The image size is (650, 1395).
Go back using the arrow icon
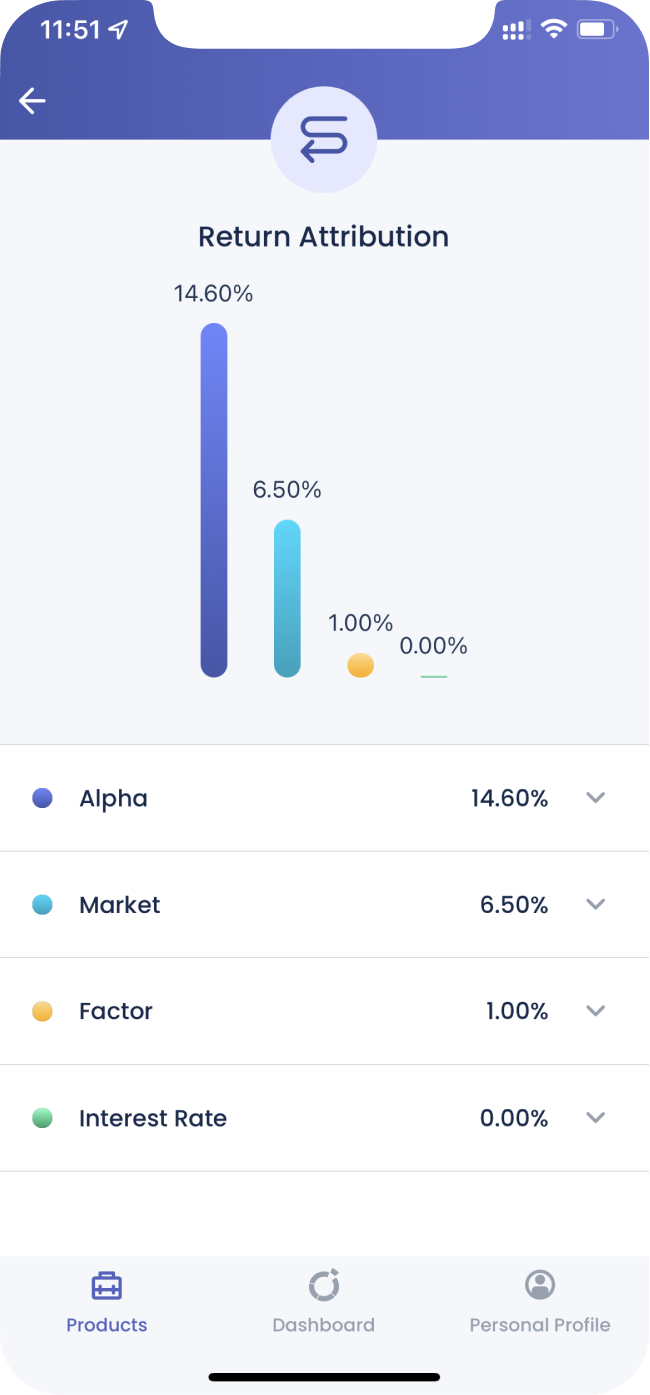[x=32, y=100]
